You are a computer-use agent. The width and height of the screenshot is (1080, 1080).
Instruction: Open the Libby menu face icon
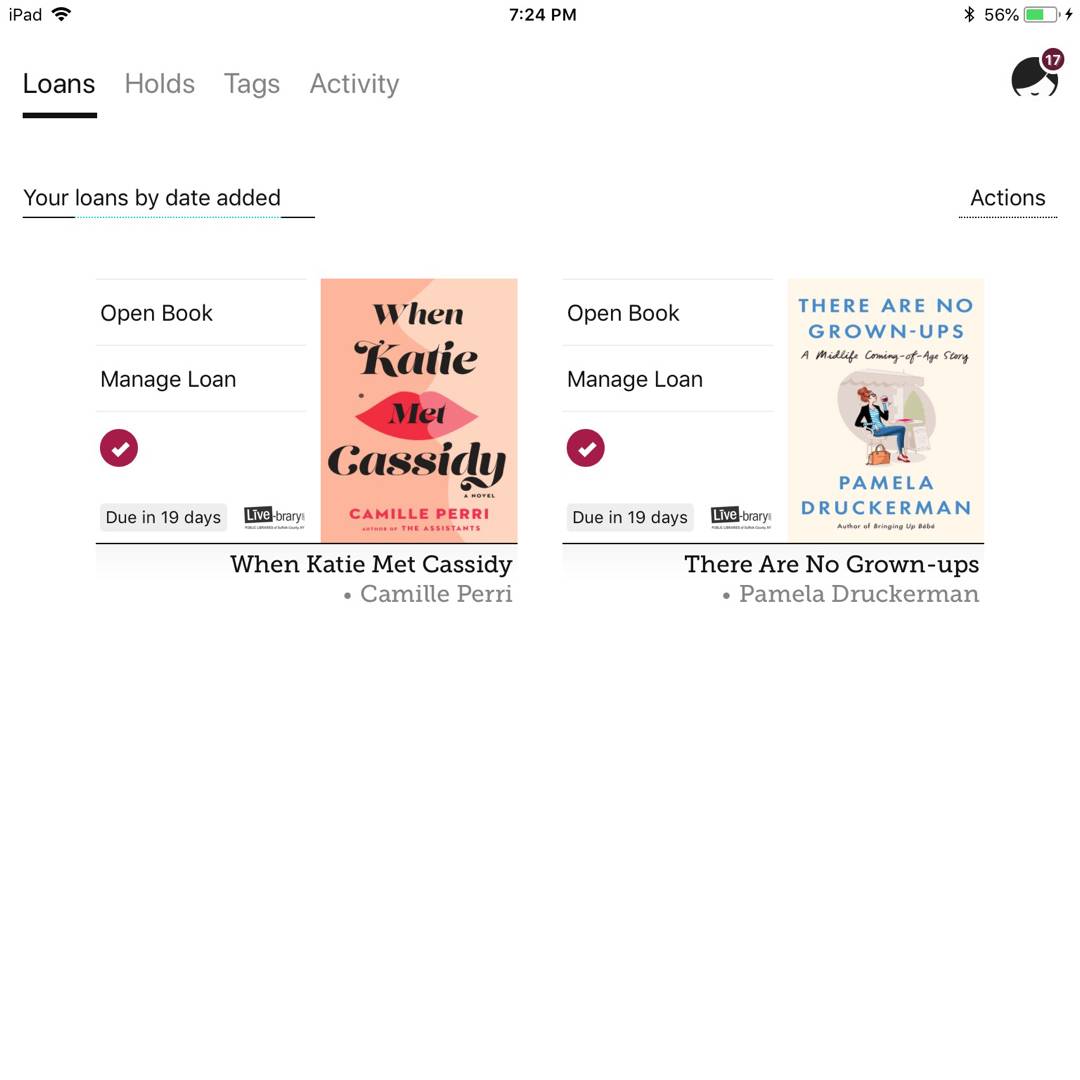[x=1034, y=76]
